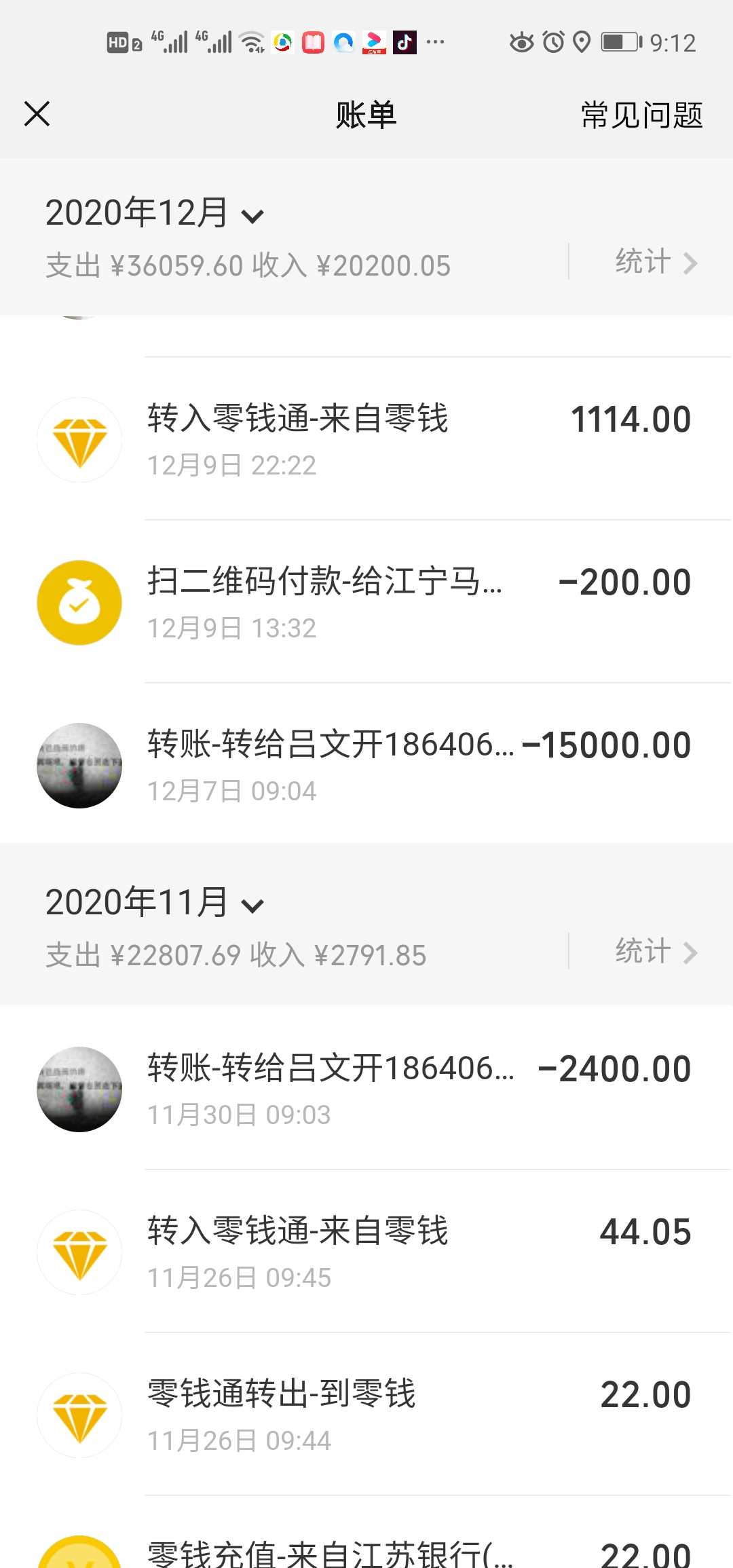The height and width of the screenshot is (1568, 733).
Task: Expand the 2020年11月 month picker
Action: click(155, 903)
